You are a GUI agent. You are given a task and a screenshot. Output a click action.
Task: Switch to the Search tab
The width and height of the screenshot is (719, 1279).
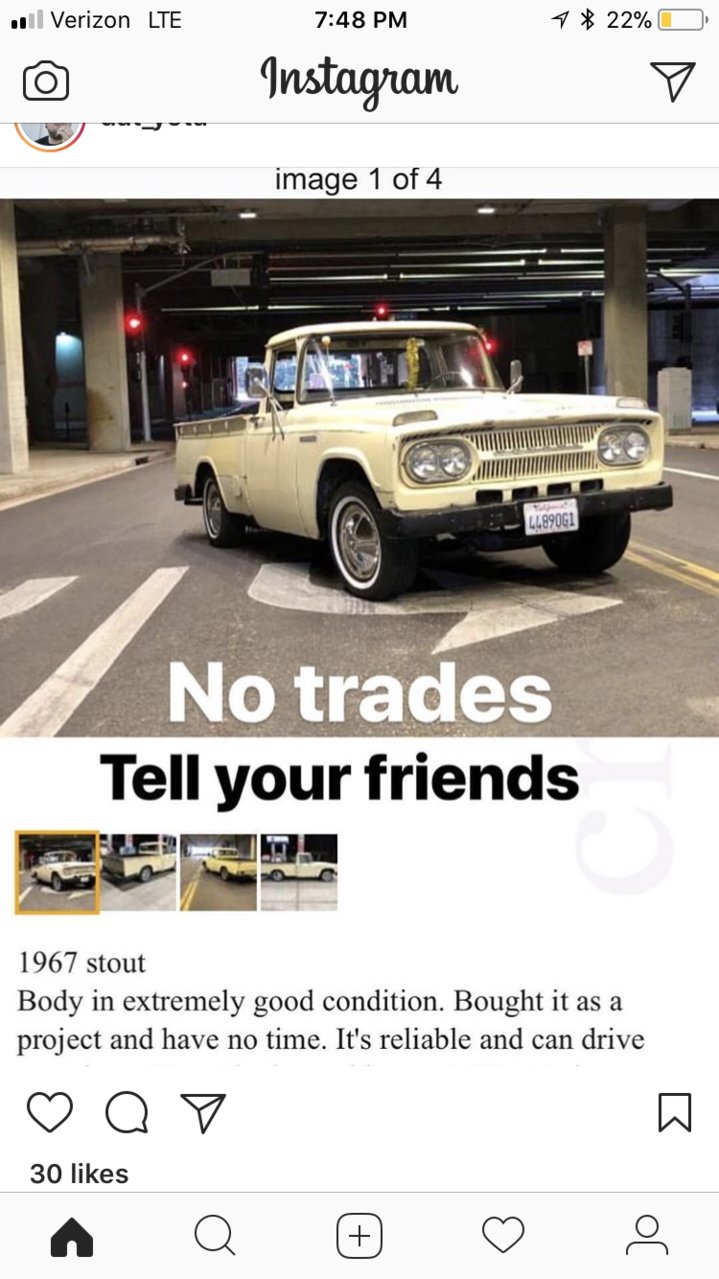click(215, 1235)
